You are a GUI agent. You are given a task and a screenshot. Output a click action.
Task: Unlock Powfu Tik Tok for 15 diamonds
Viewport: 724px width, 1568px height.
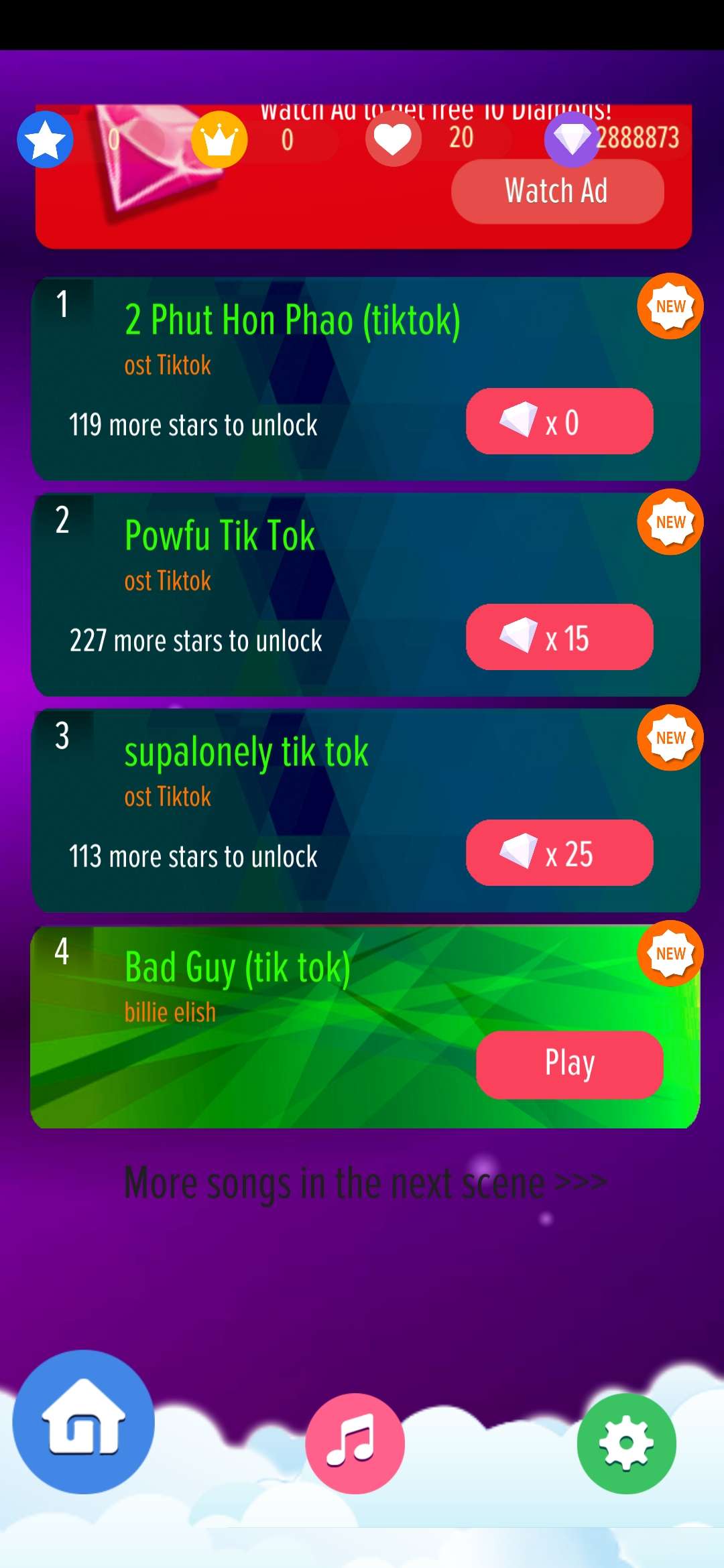(559, 637)
